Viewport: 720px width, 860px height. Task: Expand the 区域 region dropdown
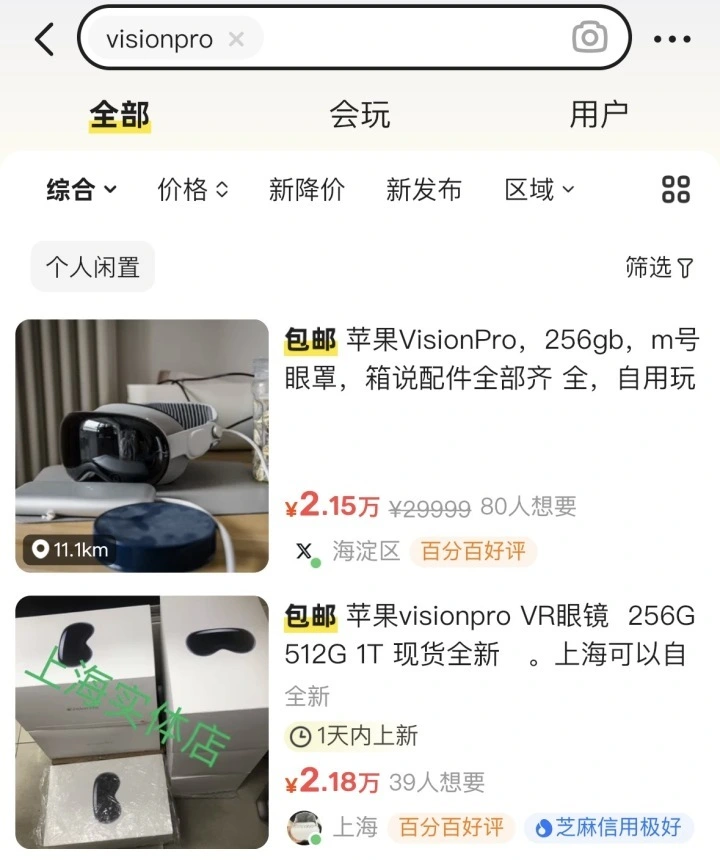[539, 189]
